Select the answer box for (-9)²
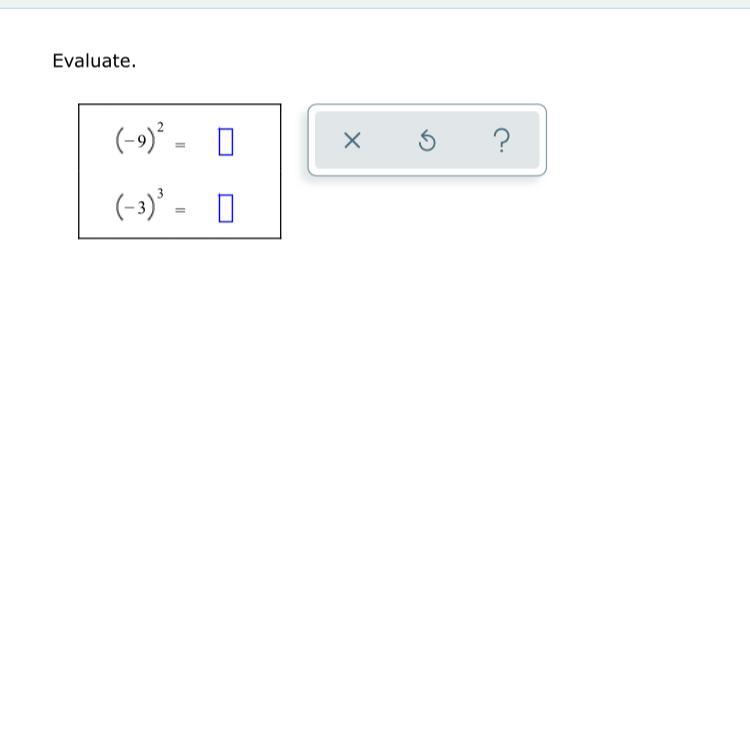Viewport: 750px width, 750px height. [x=225, y=143]
